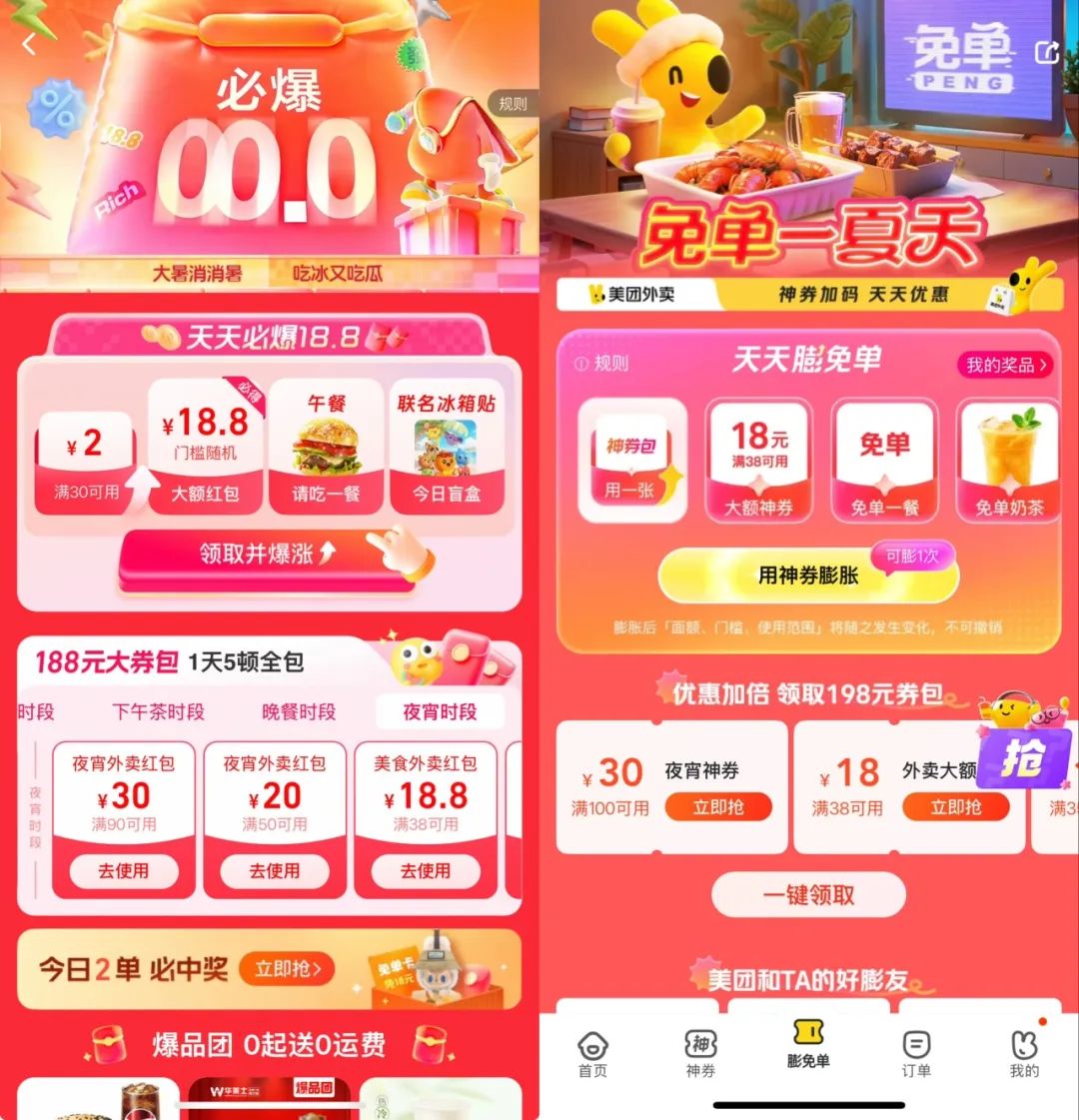Claim all coupons with 一键领取

tap(808, 895)
